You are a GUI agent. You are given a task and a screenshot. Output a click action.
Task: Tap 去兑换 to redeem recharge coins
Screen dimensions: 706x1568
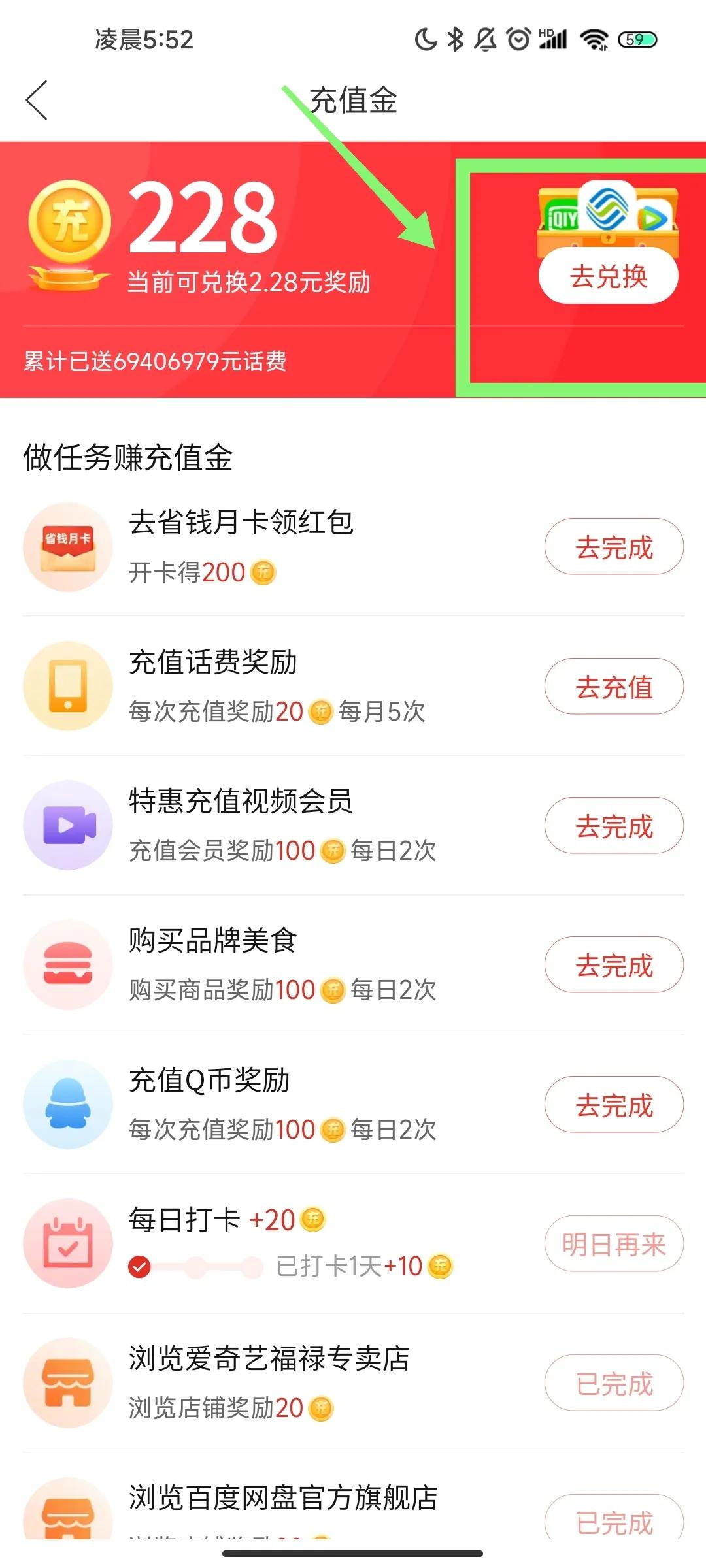click(x=608, y=276)
